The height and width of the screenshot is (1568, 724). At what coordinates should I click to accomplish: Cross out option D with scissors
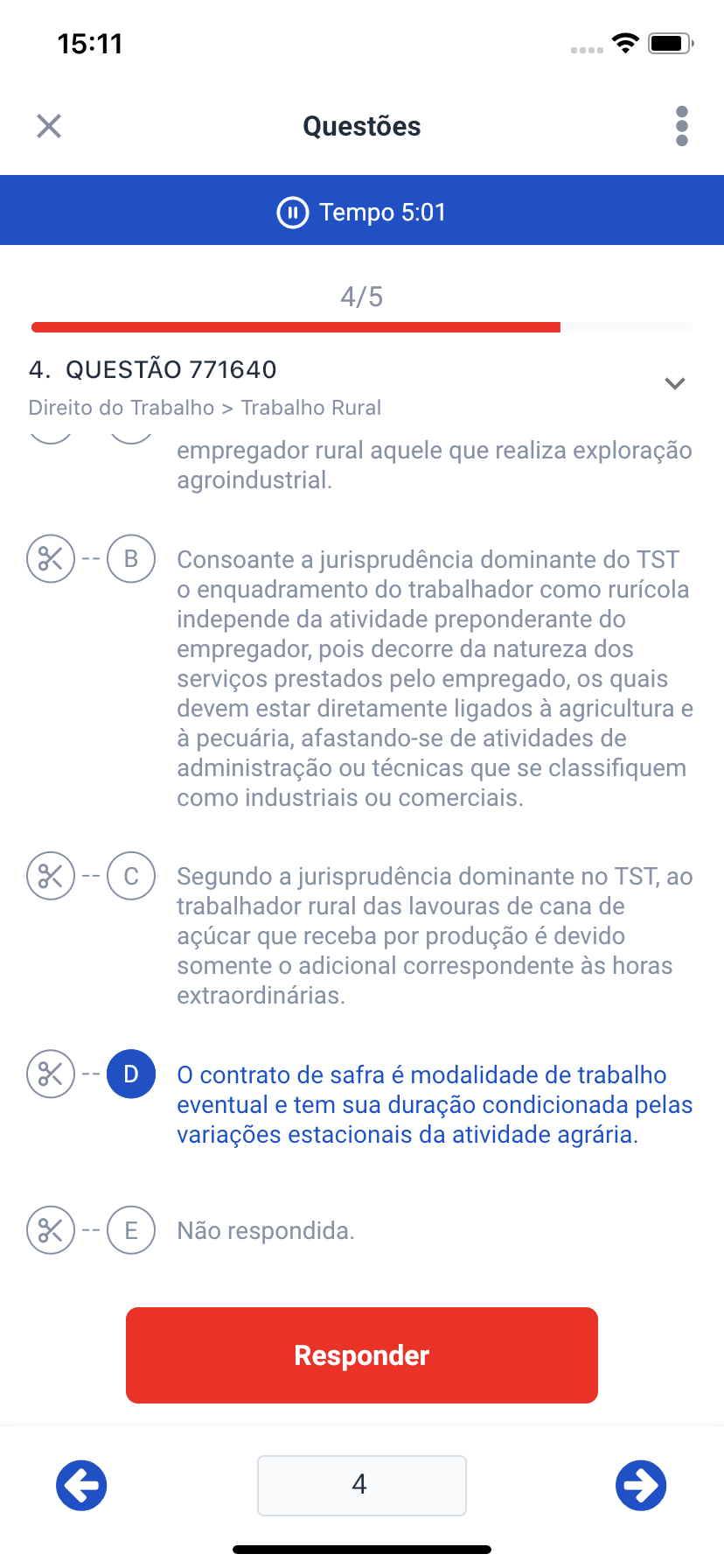tap(51, 1074)
